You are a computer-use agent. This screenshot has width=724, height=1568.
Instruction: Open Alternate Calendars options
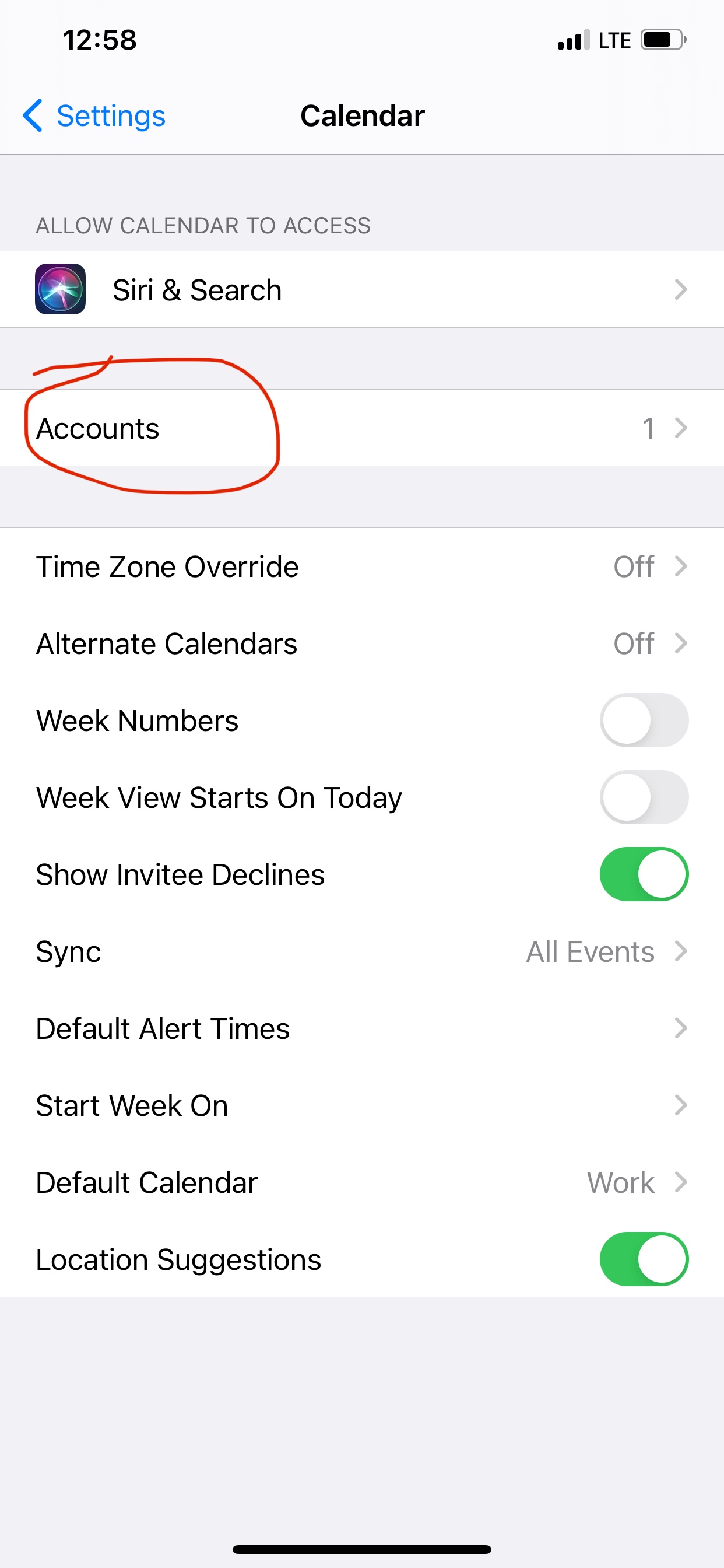[361, 643]
